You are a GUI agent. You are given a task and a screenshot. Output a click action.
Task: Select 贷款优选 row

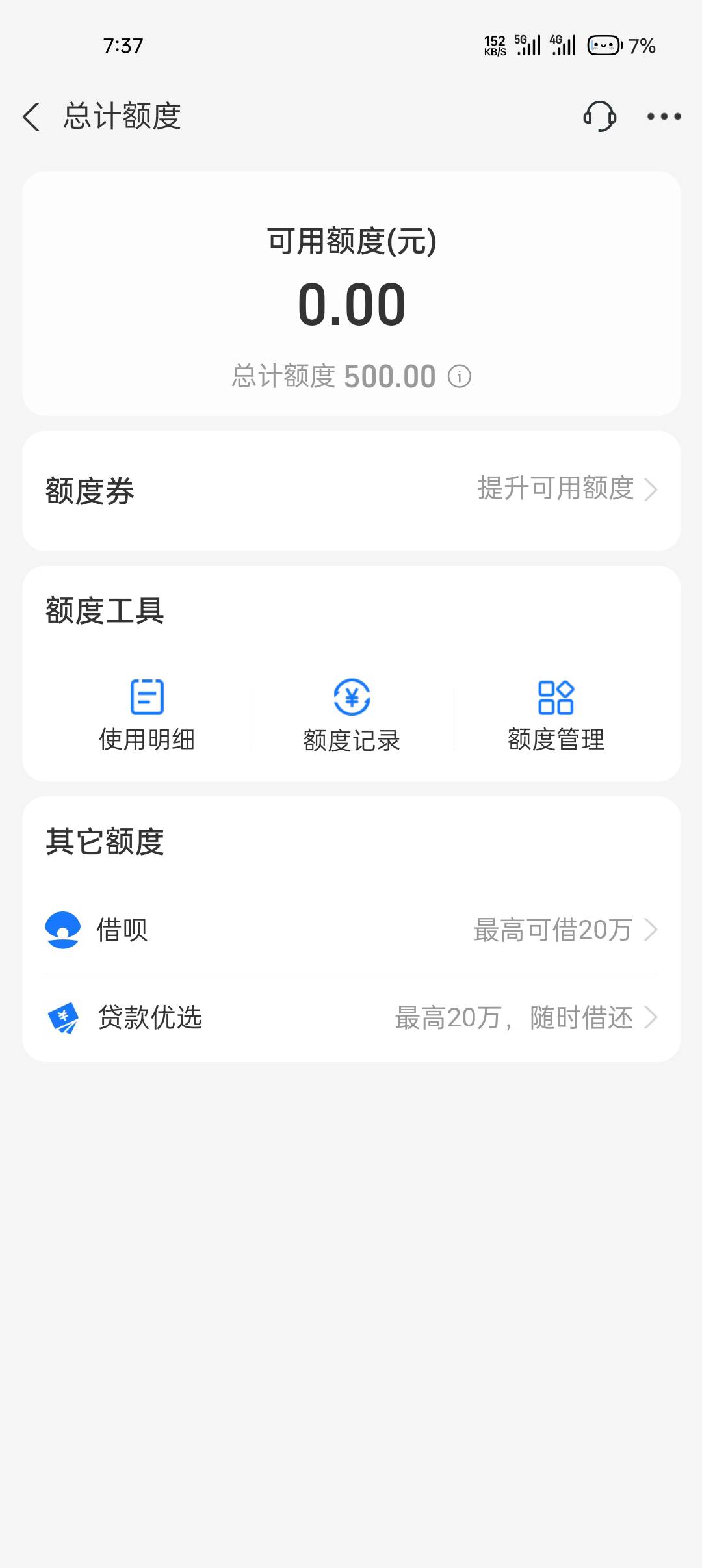coord(352,1018)
